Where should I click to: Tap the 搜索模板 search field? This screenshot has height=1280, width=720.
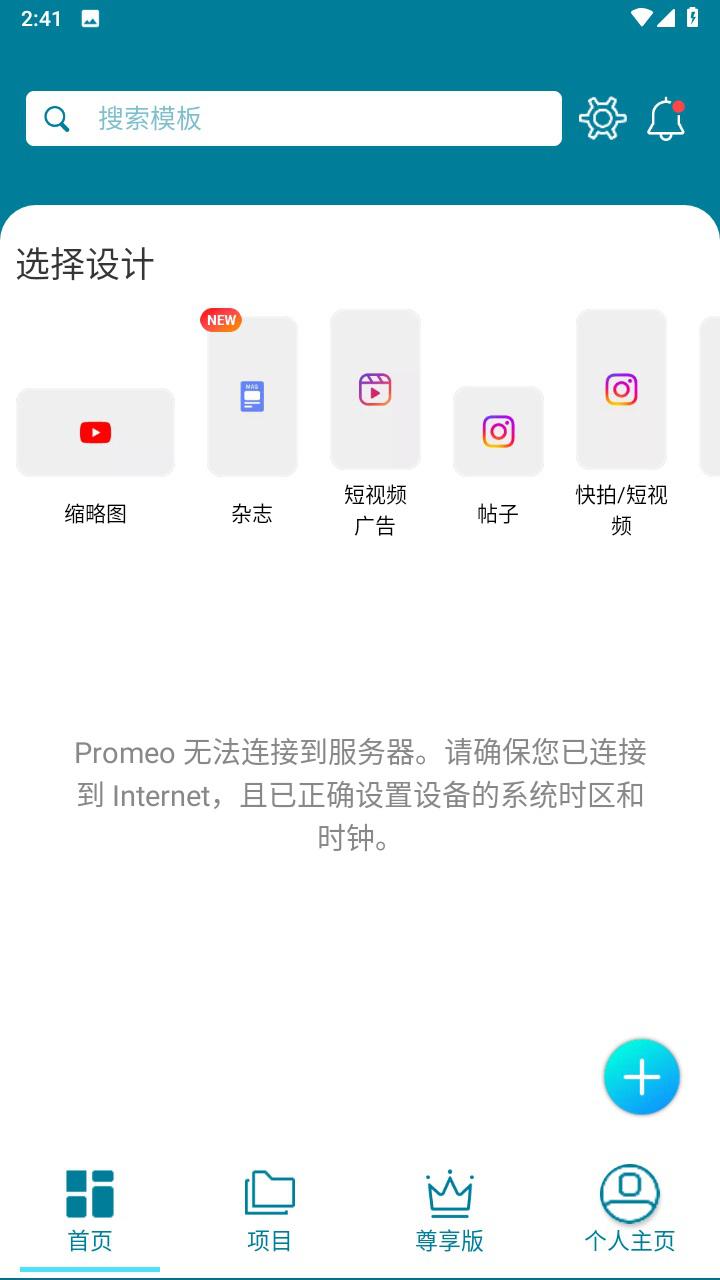click(293, 119)
